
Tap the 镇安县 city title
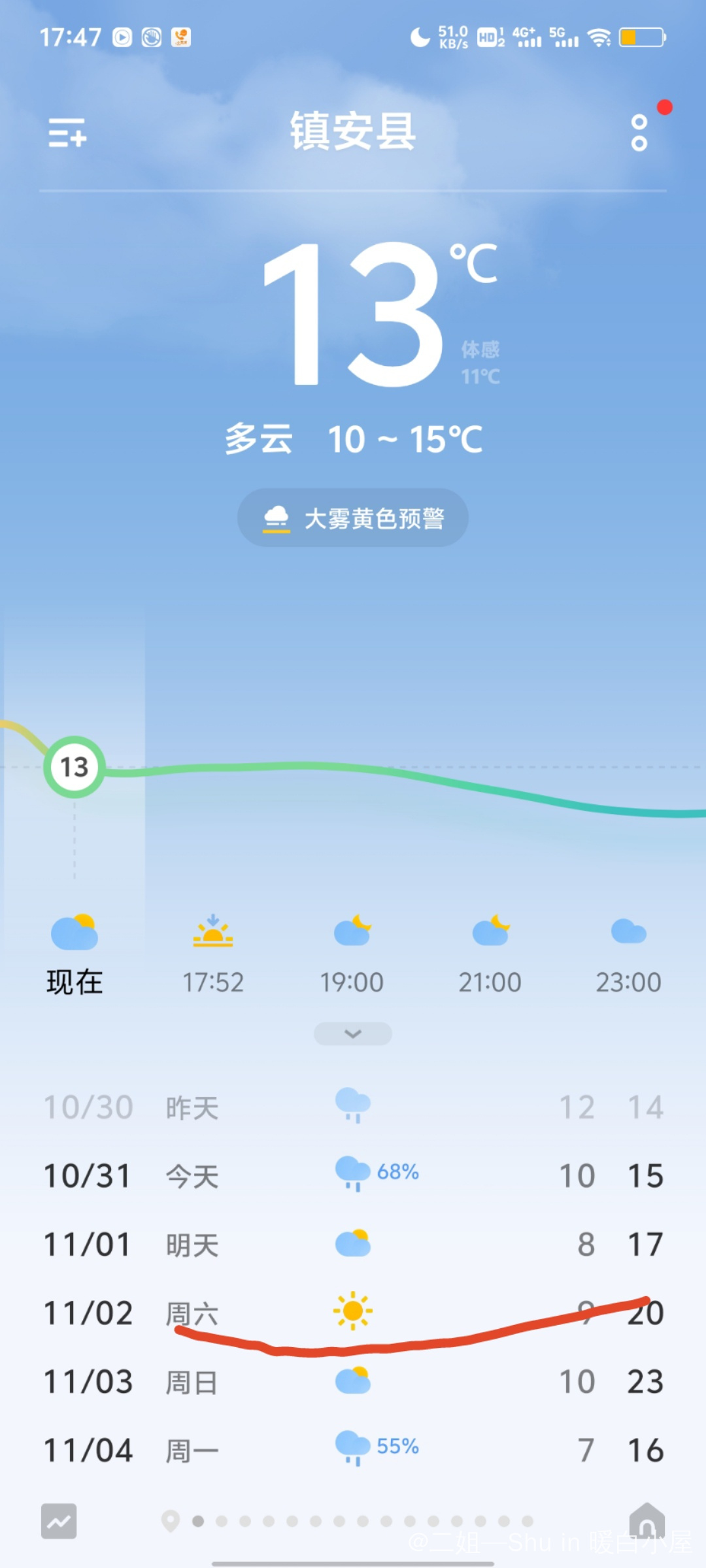click(x=353, y=131)
